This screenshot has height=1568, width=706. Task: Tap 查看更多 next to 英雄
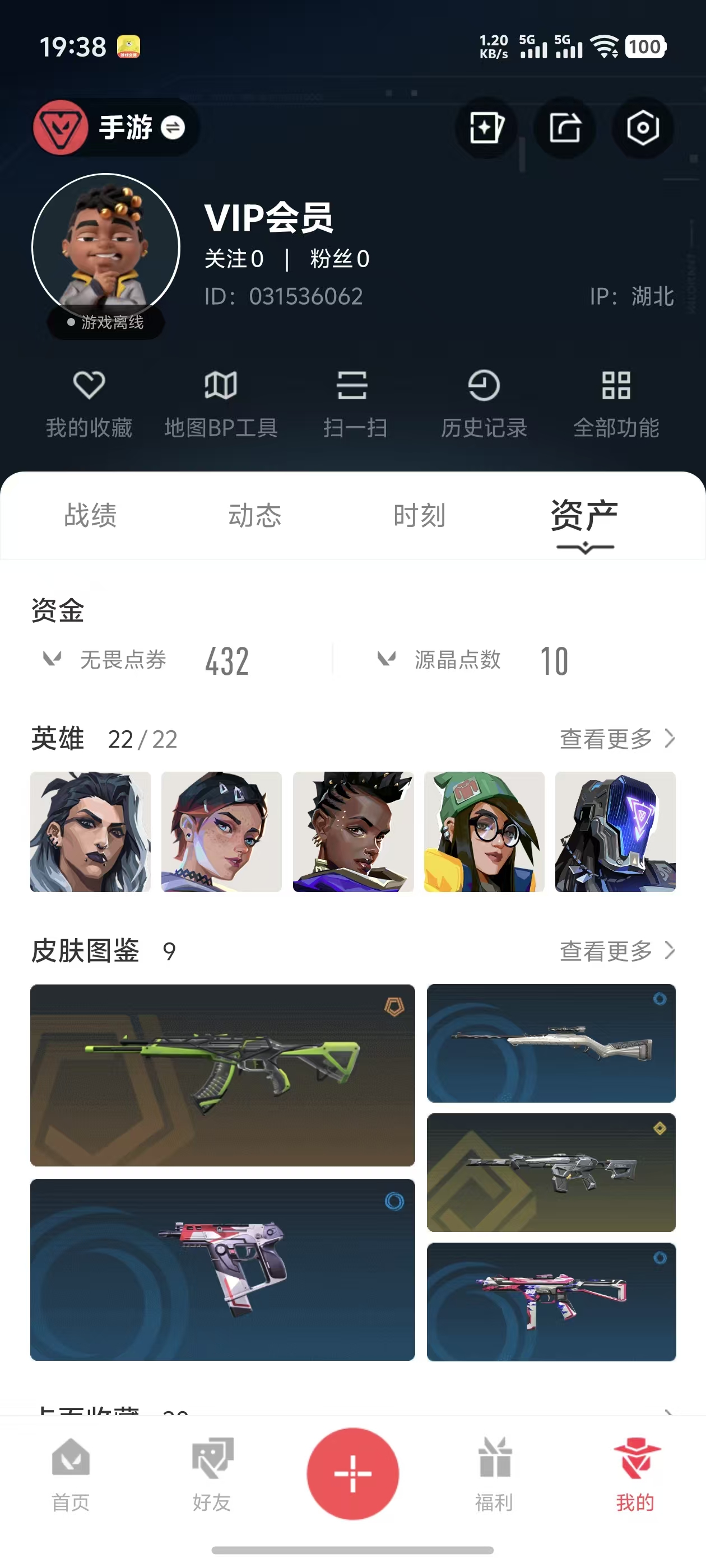click(617, 739)
